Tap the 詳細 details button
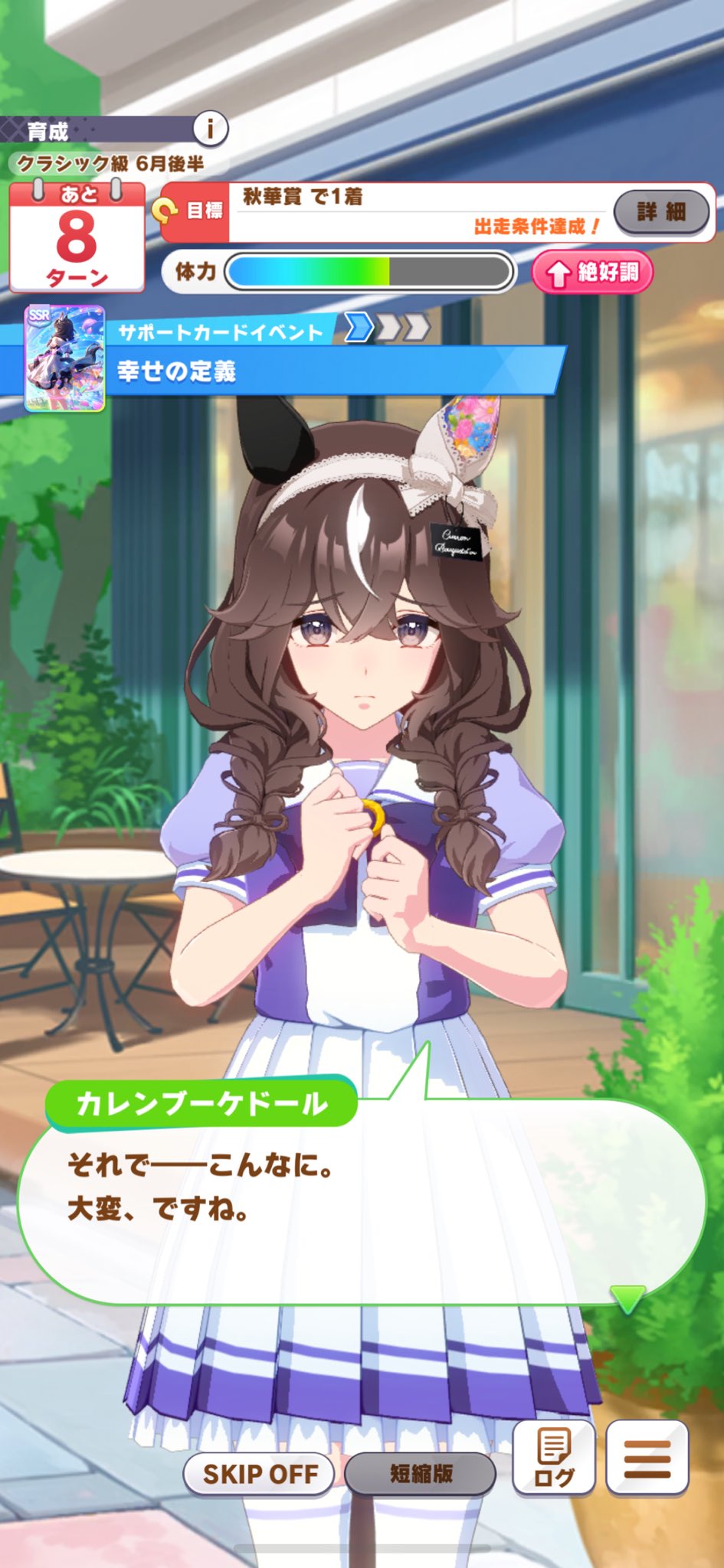724x1568 pixels. 662,211
